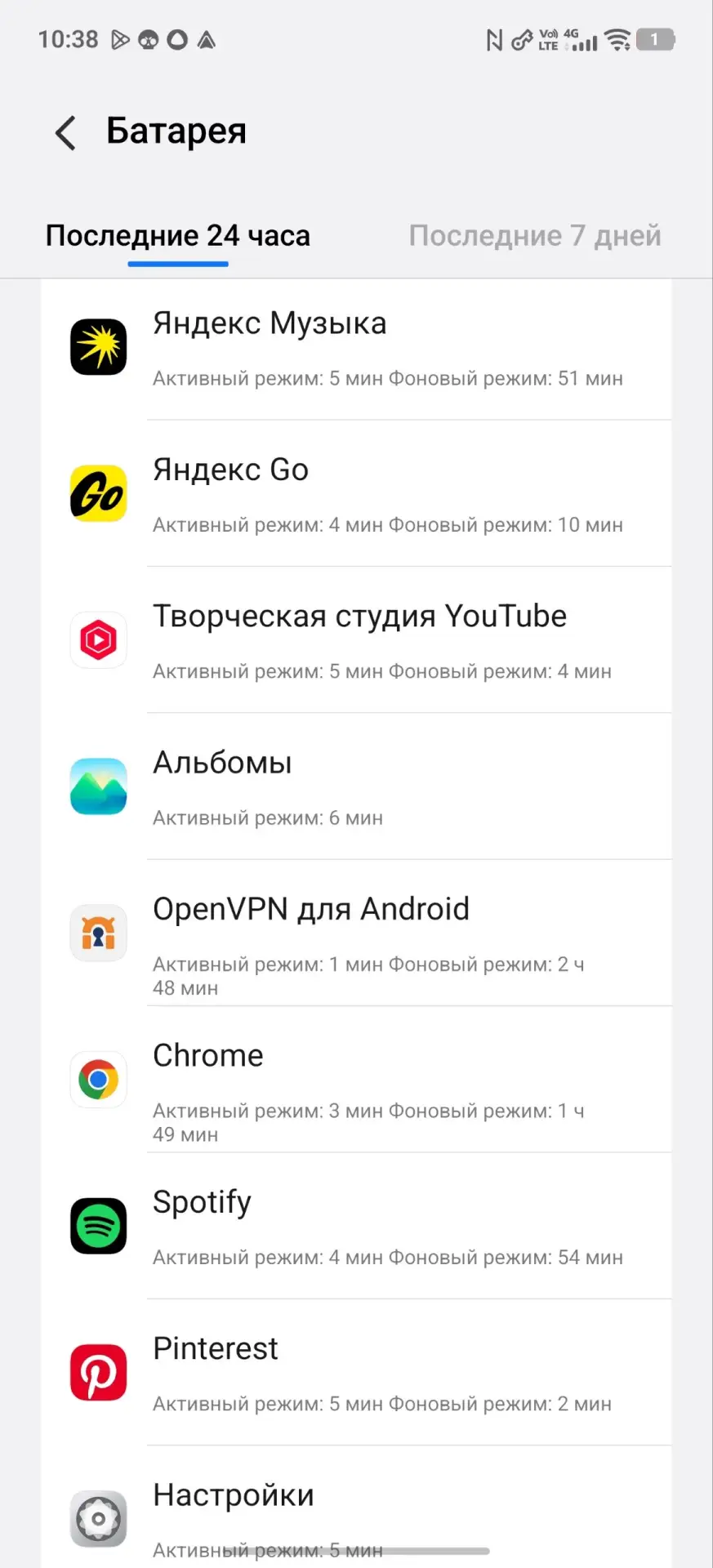The height and width of the screenshot is (1568, 713).
Task: Go back from the Батарея screen
Action: click(x=65, y=132)
